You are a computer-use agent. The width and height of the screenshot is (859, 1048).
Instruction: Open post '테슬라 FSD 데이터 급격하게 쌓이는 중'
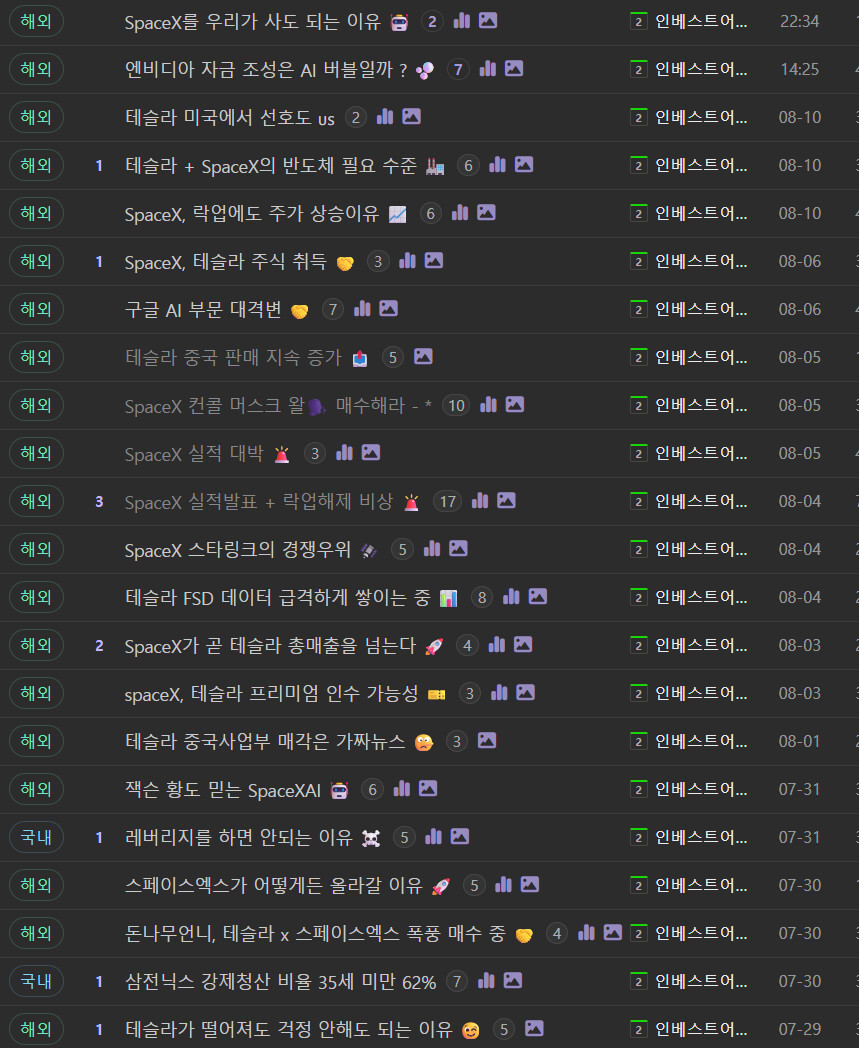pos(277,598)
